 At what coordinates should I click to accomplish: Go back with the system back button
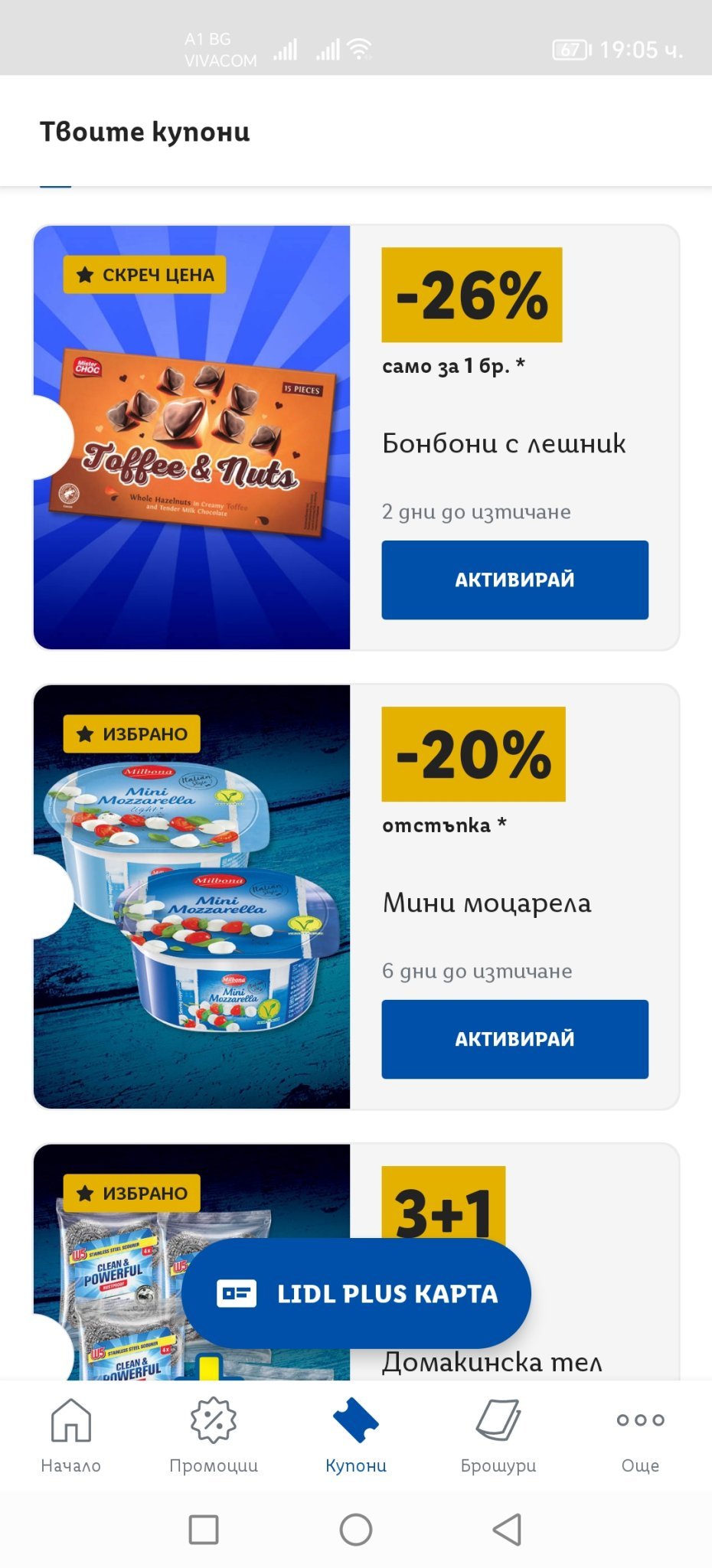(x=507, y=1529)
